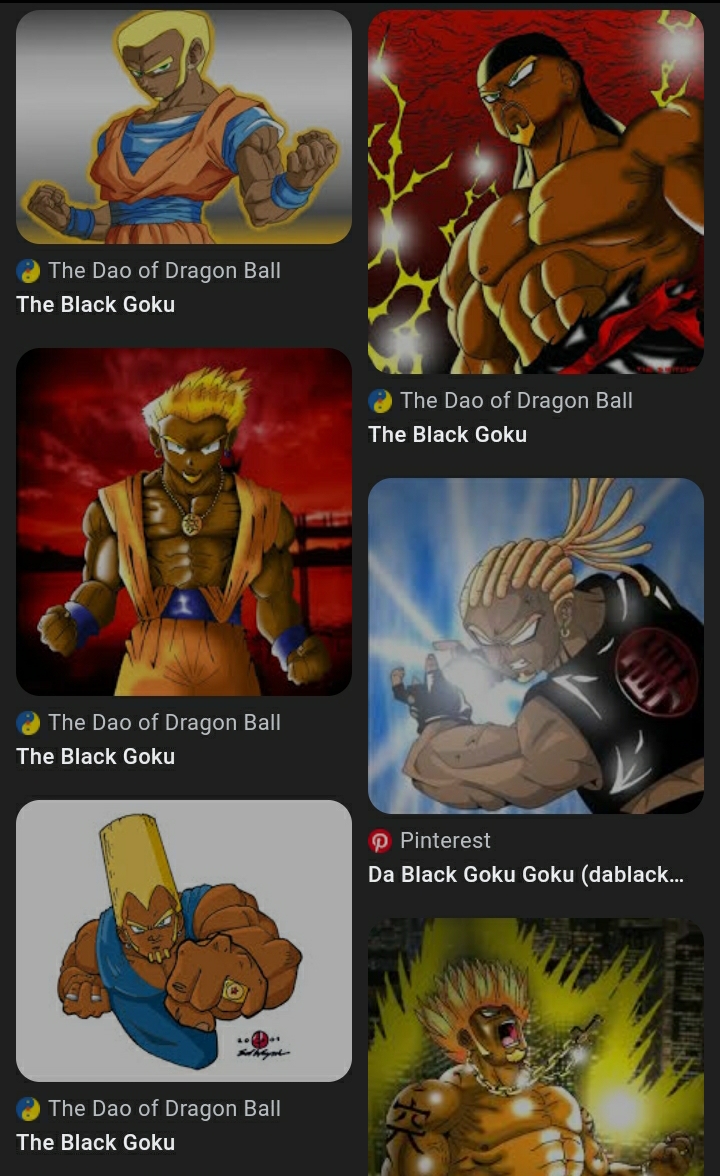Tap The Black Goku title under flat-top image
720x1176 pixels.
[96, 1142]
